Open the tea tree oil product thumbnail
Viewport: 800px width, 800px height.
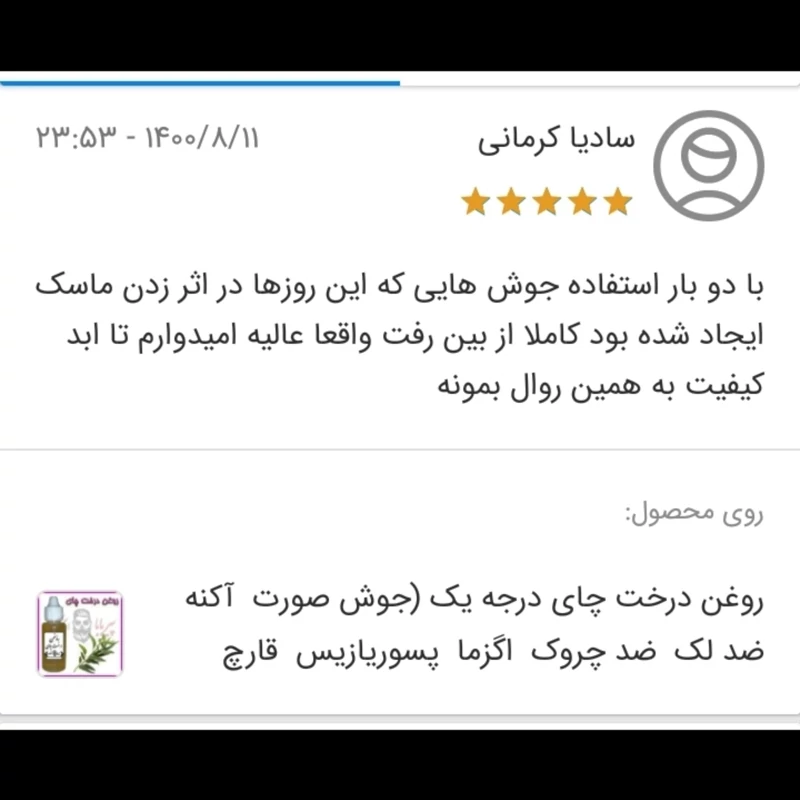pos(80,633)
